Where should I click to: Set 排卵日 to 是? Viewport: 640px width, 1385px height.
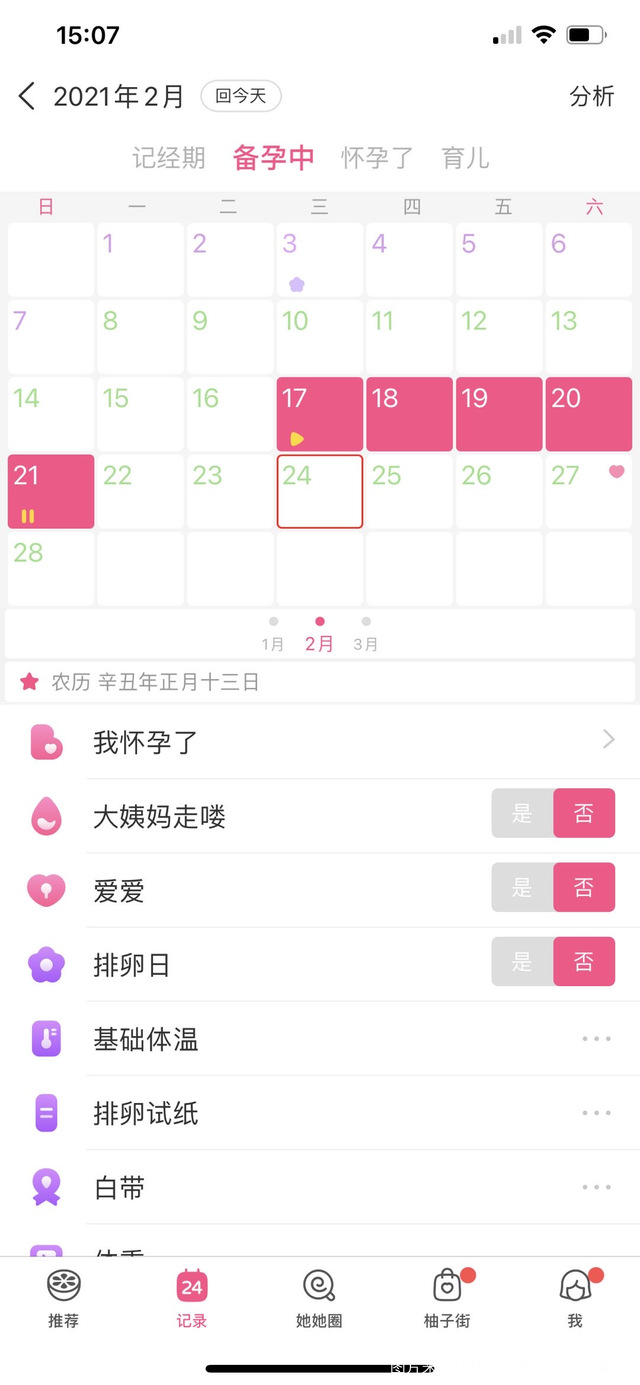pos(522,962)
